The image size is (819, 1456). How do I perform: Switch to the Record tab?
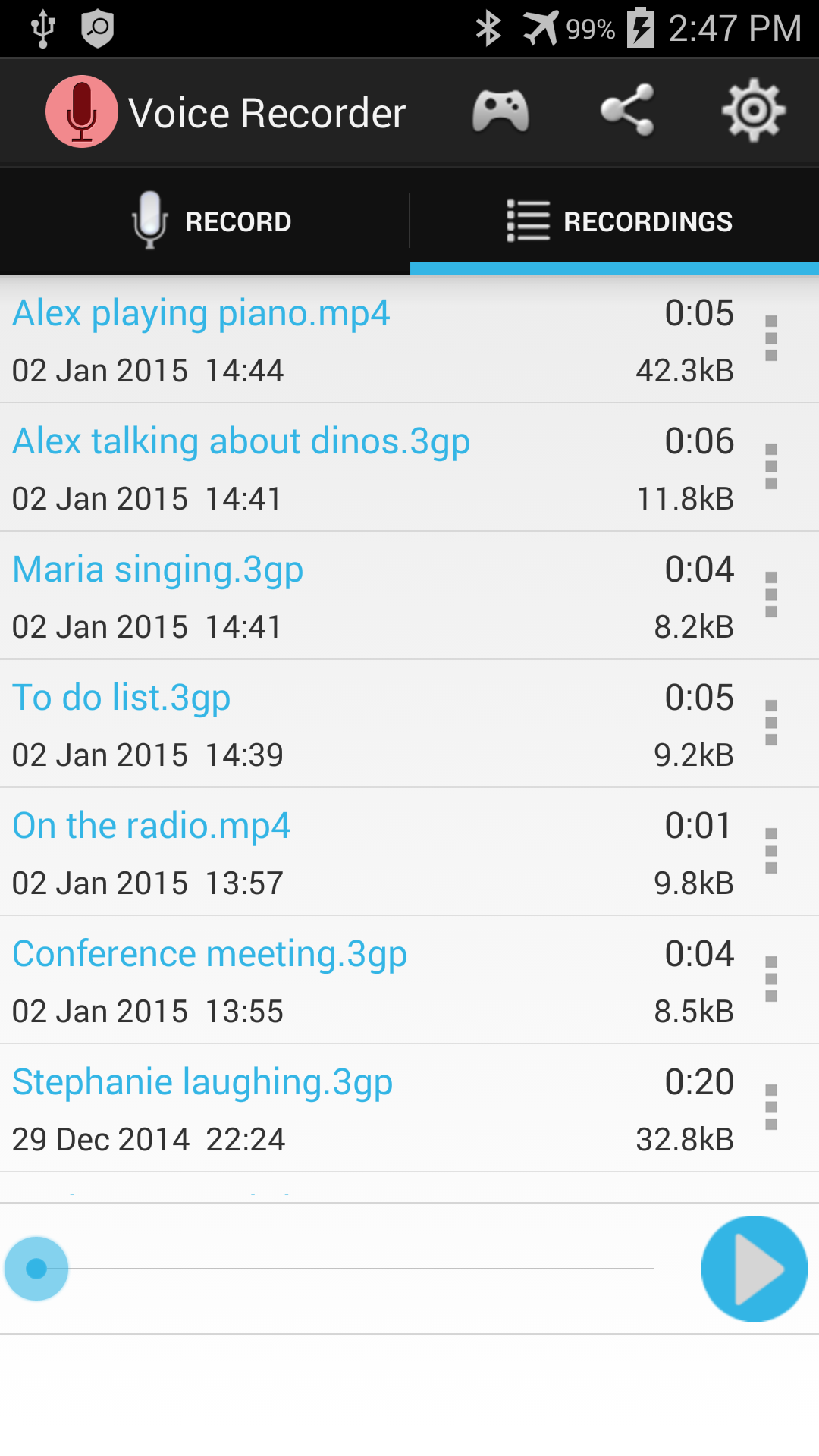(205, 221)
